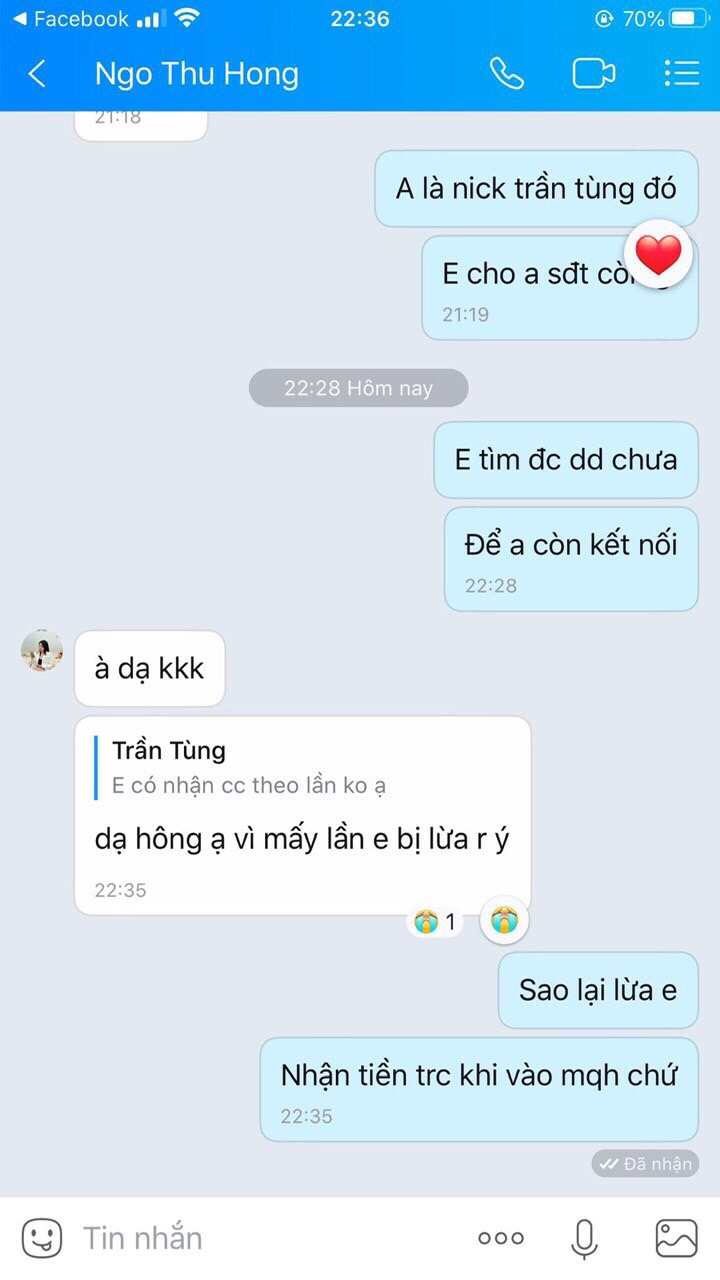React with crying emoji on the reply
Viewport: 720px width, 1280px height.
504,920
